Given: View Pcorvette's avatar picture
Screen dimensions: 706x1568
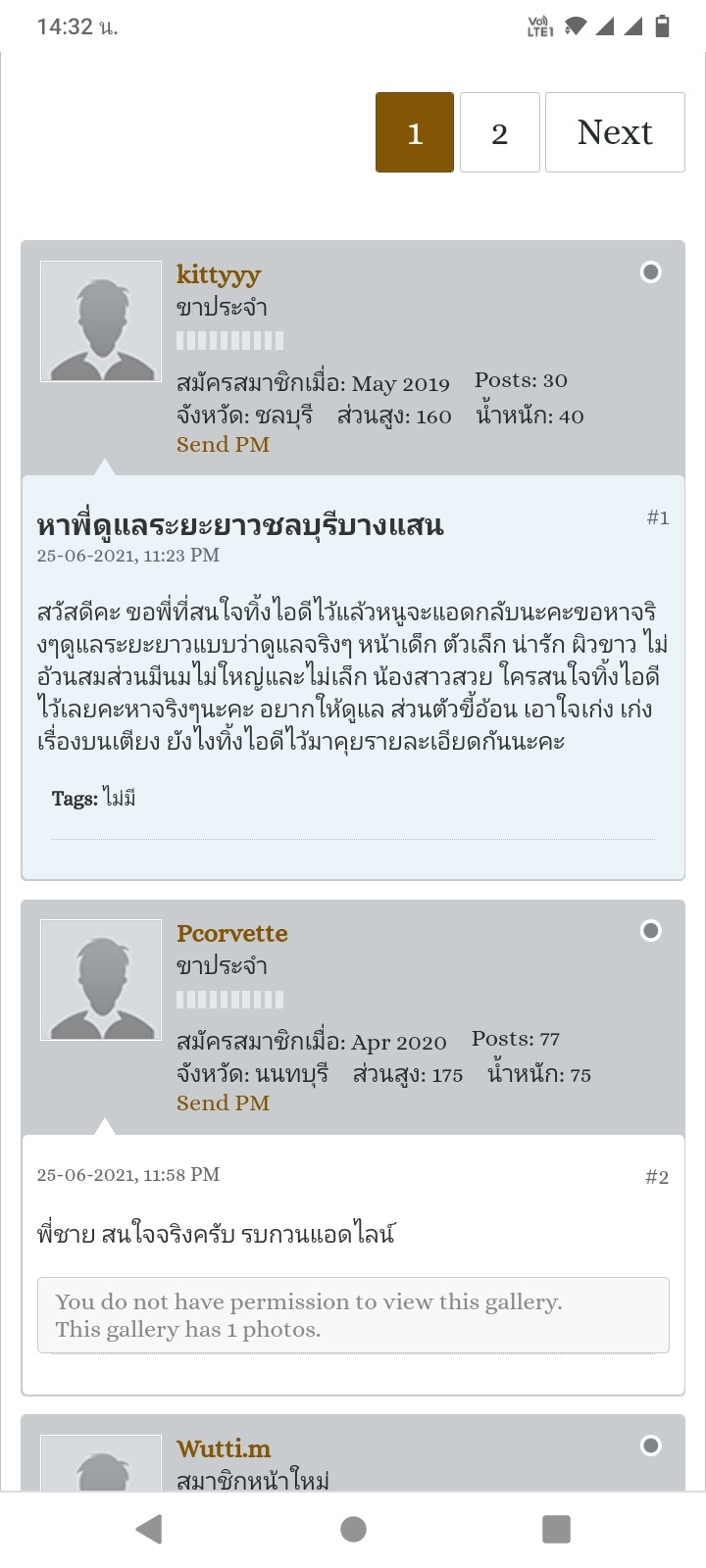Looking at the screenshot, I should tap(101, 980).
